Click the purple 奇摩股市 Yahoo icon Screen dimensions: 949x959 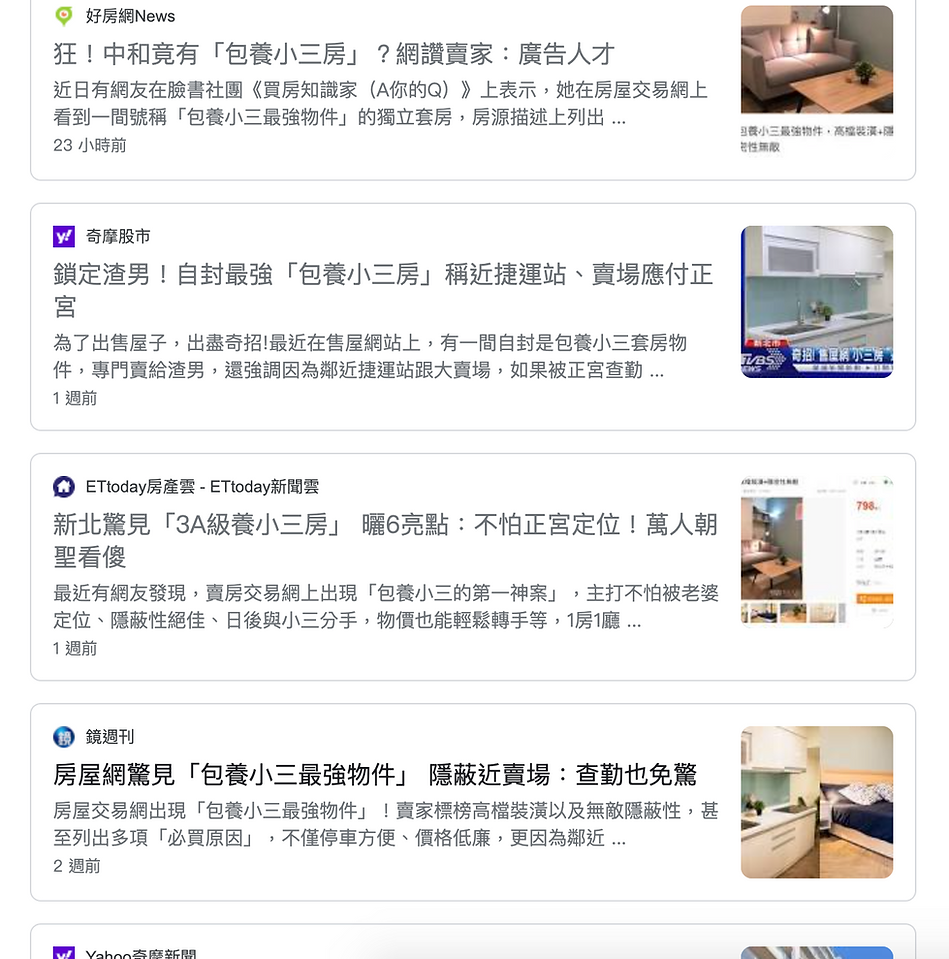(64, 236)
